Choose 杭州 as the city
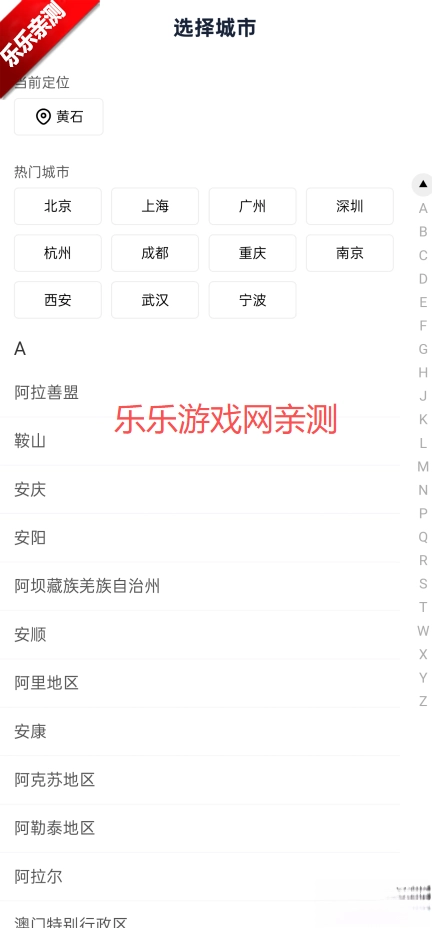Screen dimensions: 432x928 pos(58,253)
